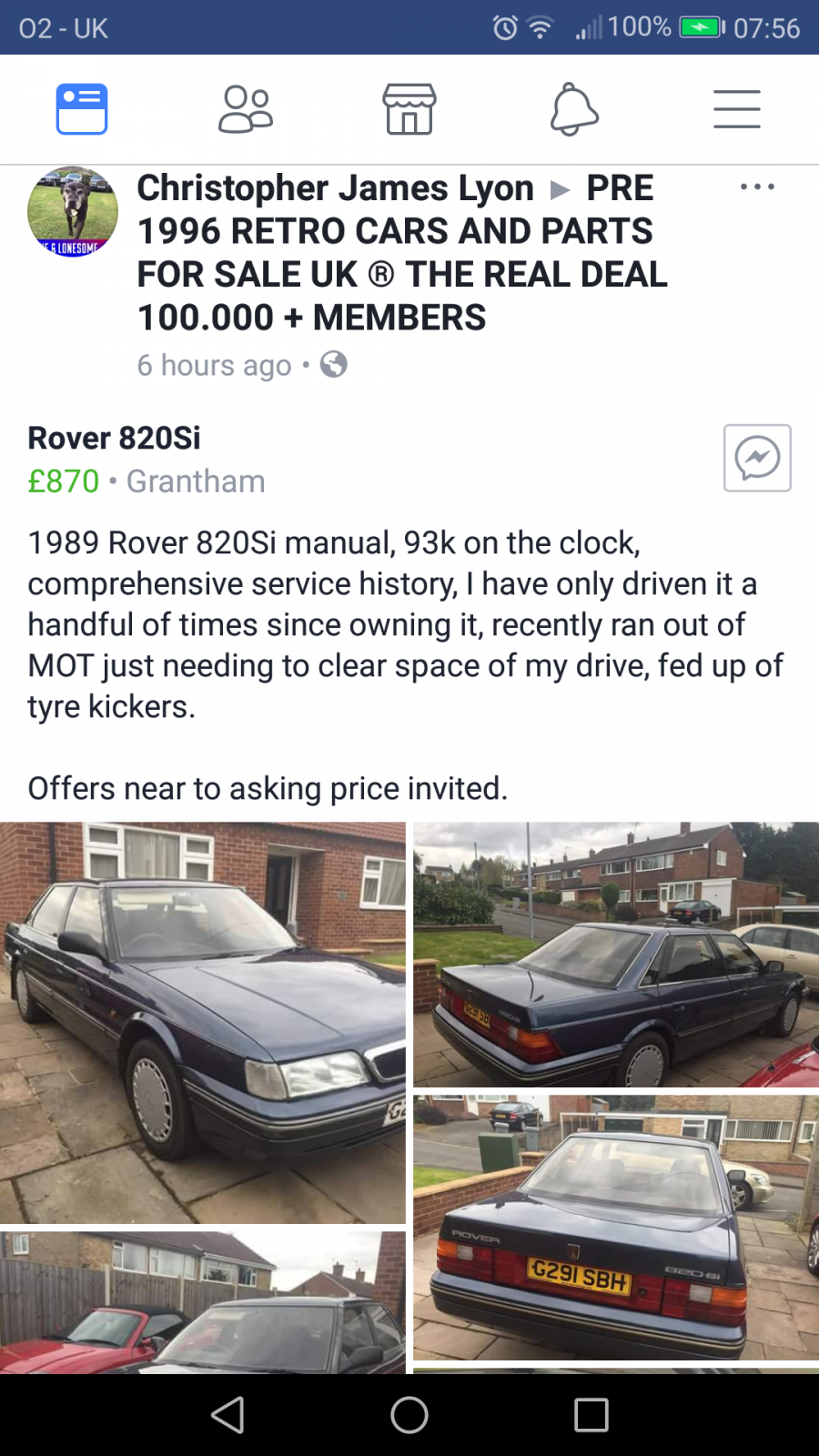Open the hamburger menu tab
The width and height of the screenshot is (819, 1456).
pos(737,109)
